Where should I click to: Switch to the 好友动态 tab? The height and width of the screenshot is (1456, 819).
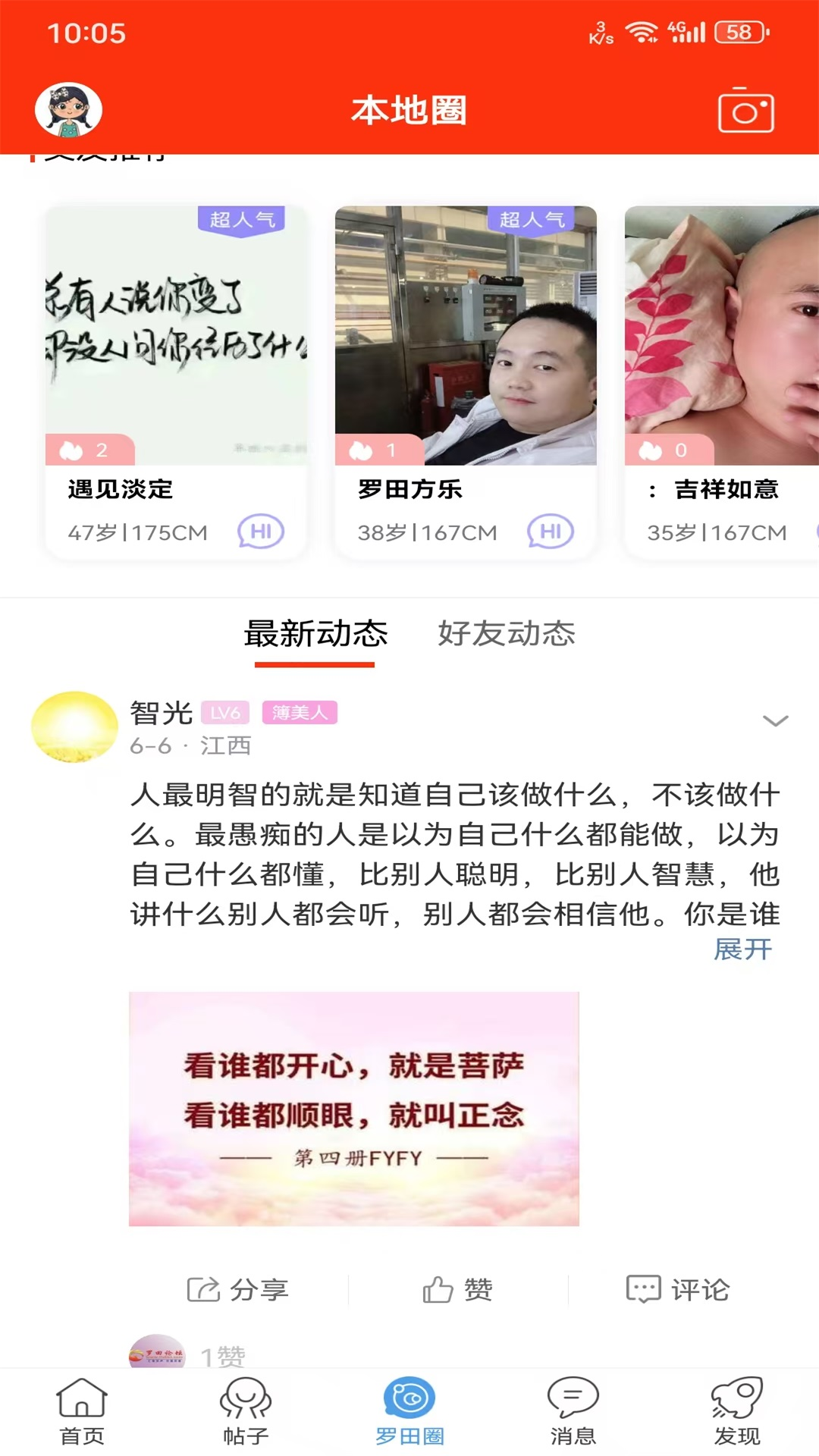pos(505,635)
